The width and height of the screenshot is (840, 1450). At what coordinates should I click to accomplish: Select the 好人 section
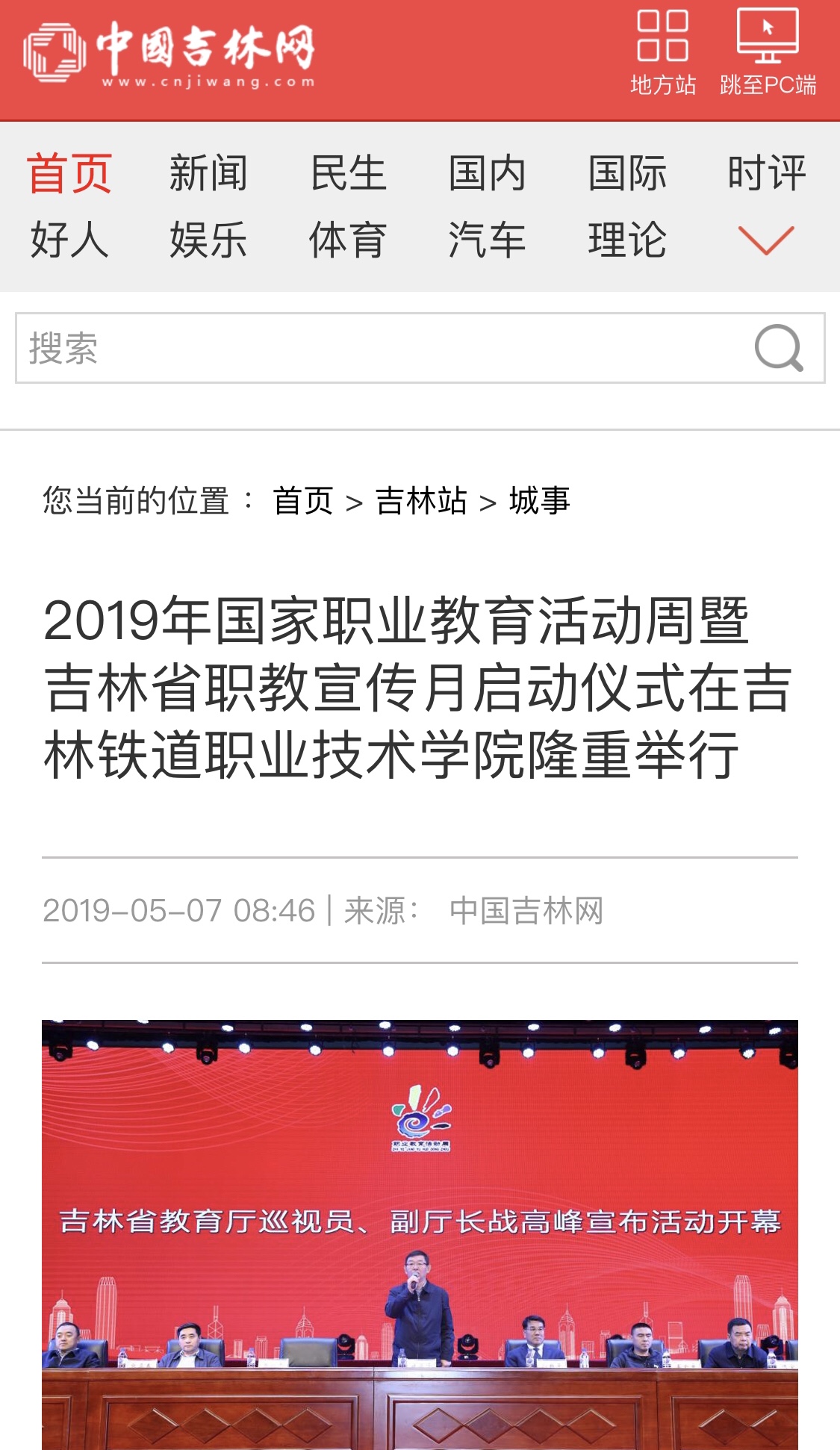pos(69,240)
